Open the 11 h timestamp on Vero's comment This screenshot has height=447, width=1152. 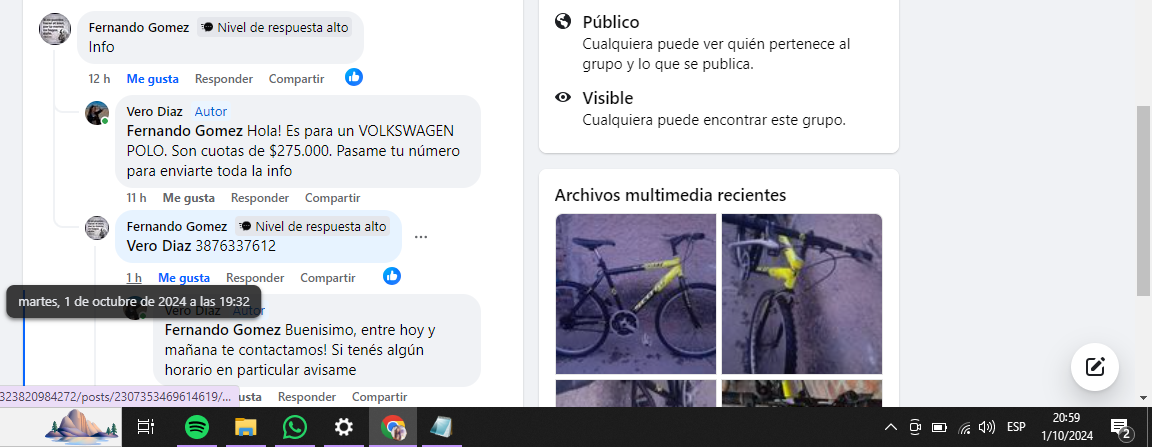pyautogui.click(x=136, y=198)
